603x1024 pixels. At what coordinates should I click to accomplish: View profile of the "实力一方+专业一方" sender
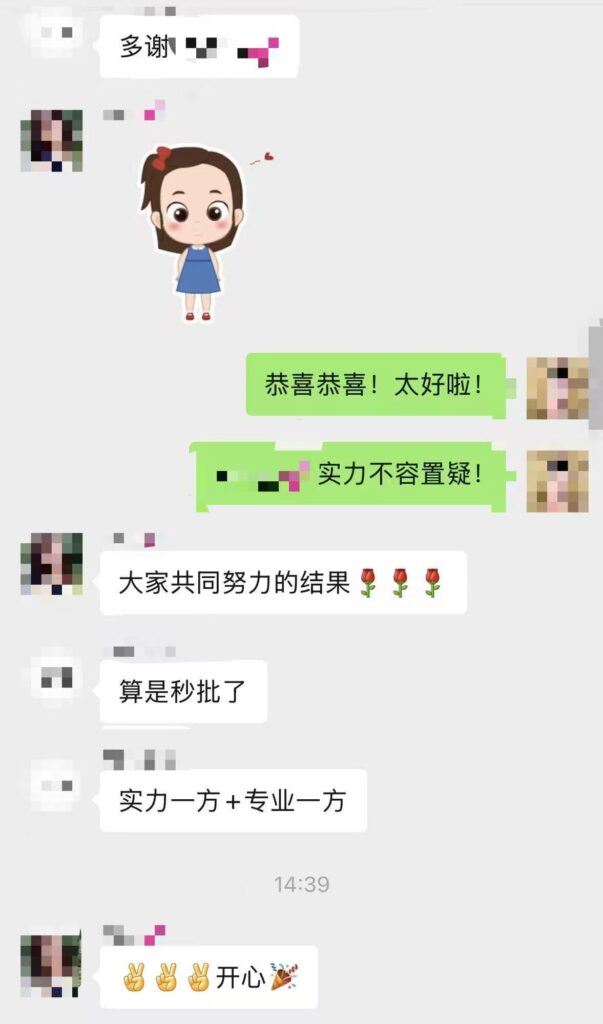51,786
